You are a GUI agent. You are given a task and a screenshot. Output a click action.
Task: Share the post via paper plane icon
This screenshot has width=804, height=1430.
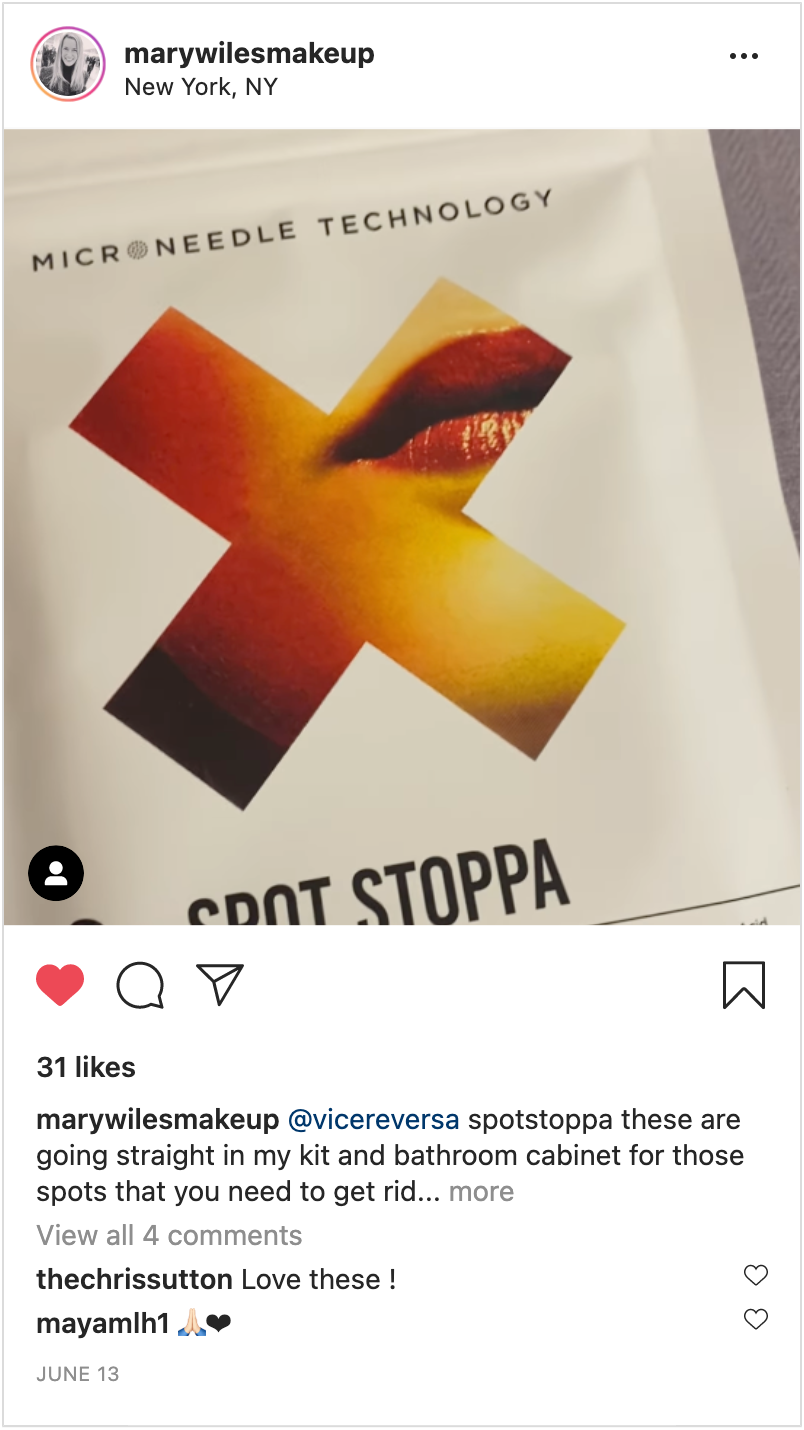[x=220, y=985]
